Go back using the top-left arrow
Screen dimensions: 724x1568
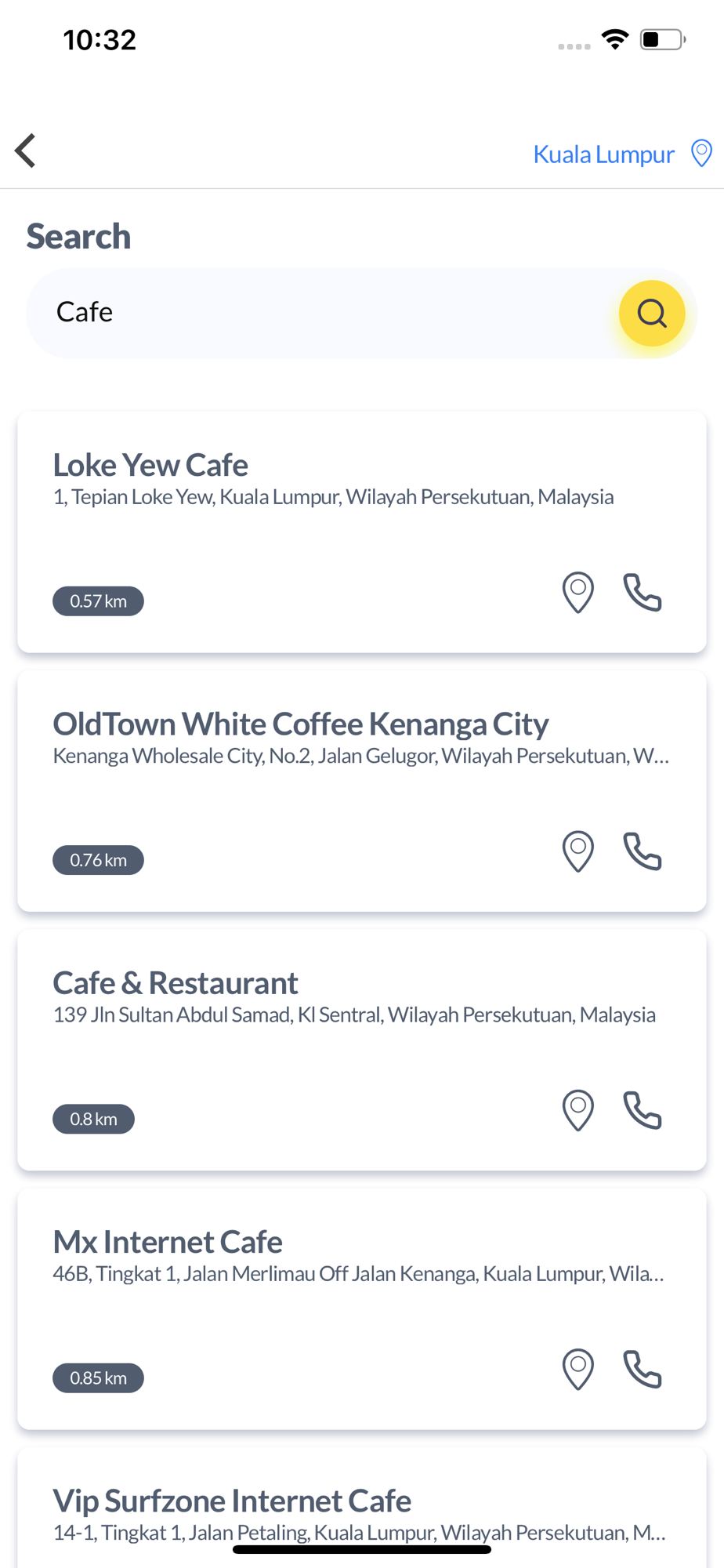tap(26, 151)
